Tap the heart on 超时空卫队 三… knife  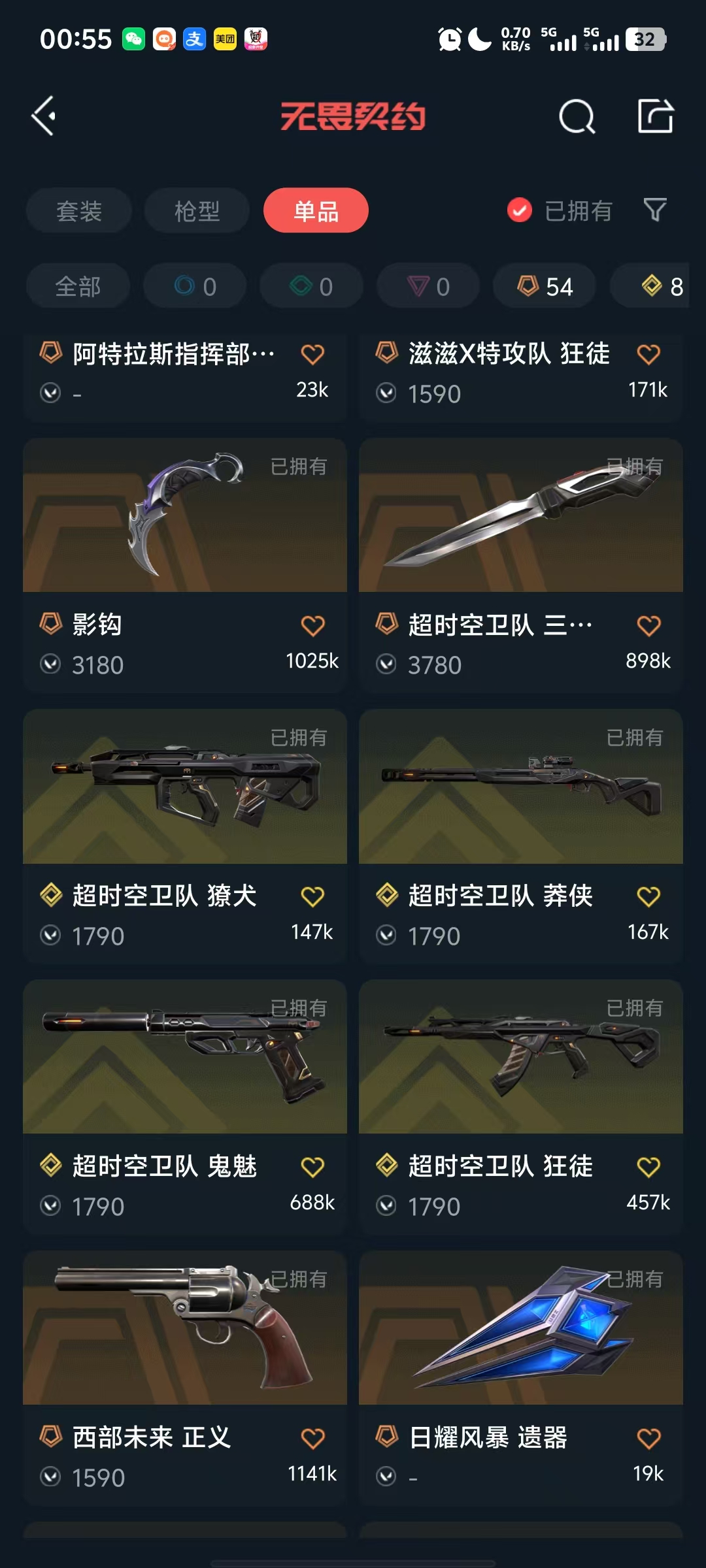pos(648,625)
